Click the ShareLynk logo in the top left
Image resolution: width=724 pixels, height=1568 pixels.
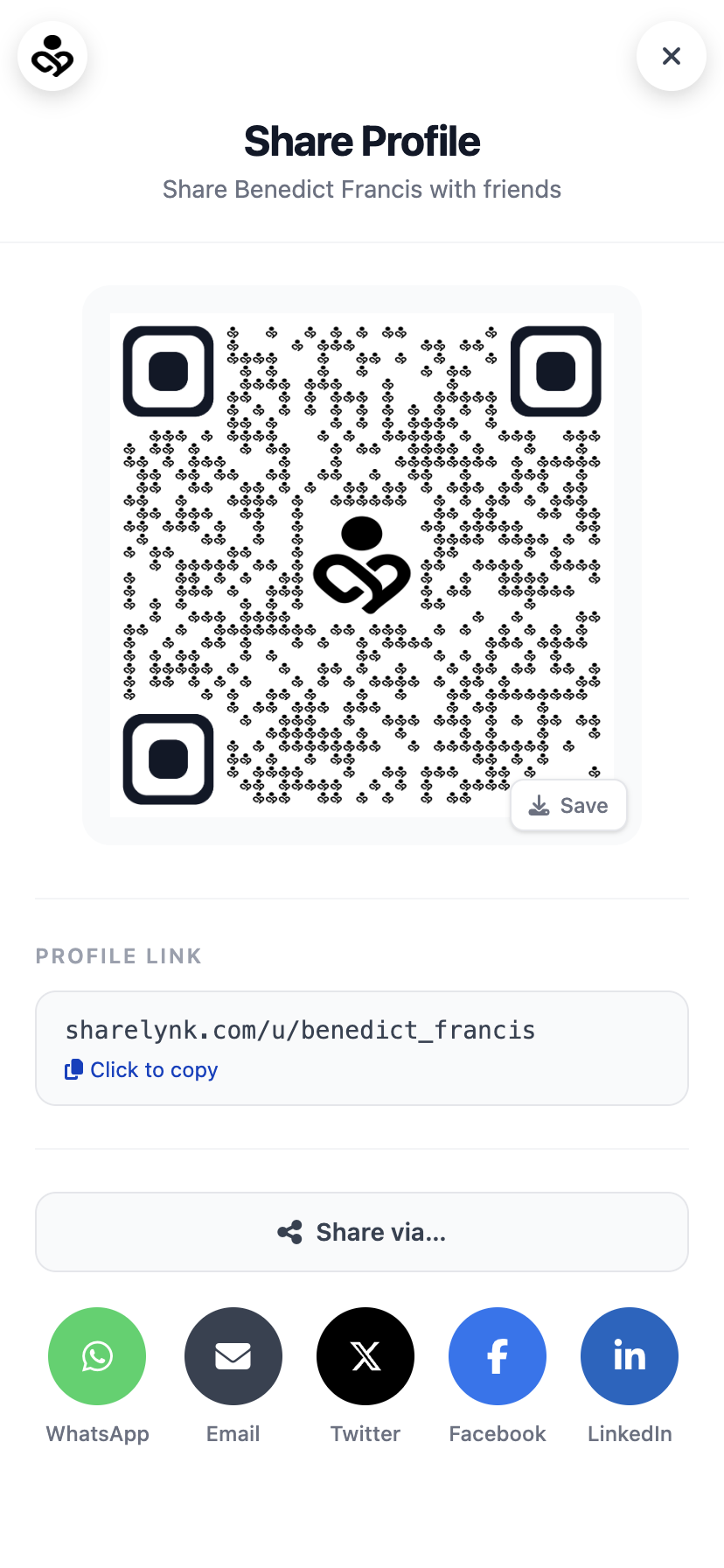coord(52,55)
